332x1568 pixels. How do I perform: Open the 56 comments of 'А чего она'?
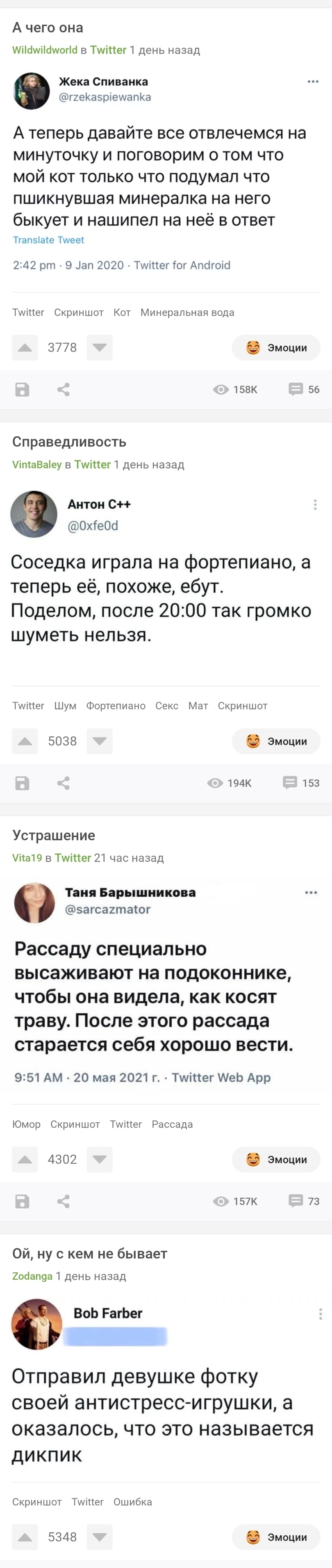coord(304,390)
